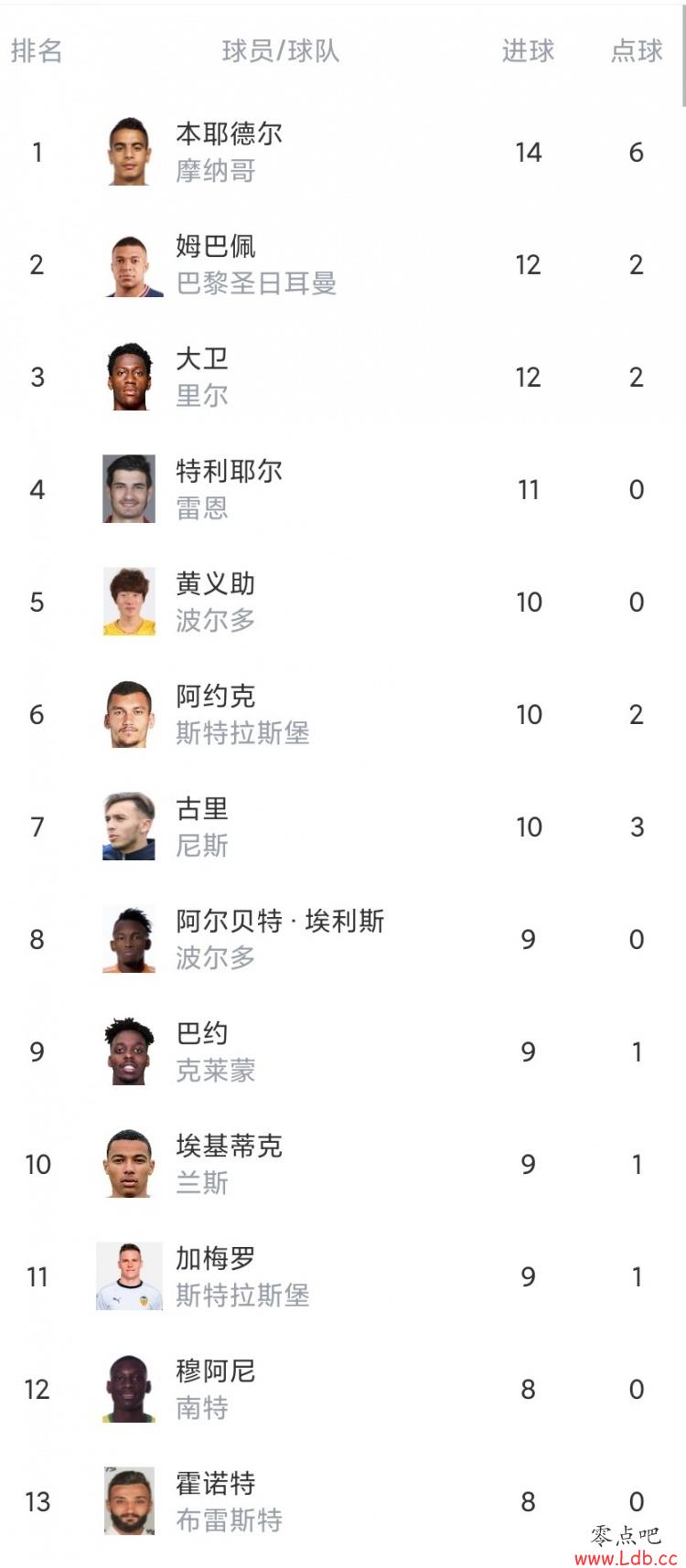View 特利耶尔's player details
The height and width of the screenshot is (1568, 686).
(x=343, y=489)
